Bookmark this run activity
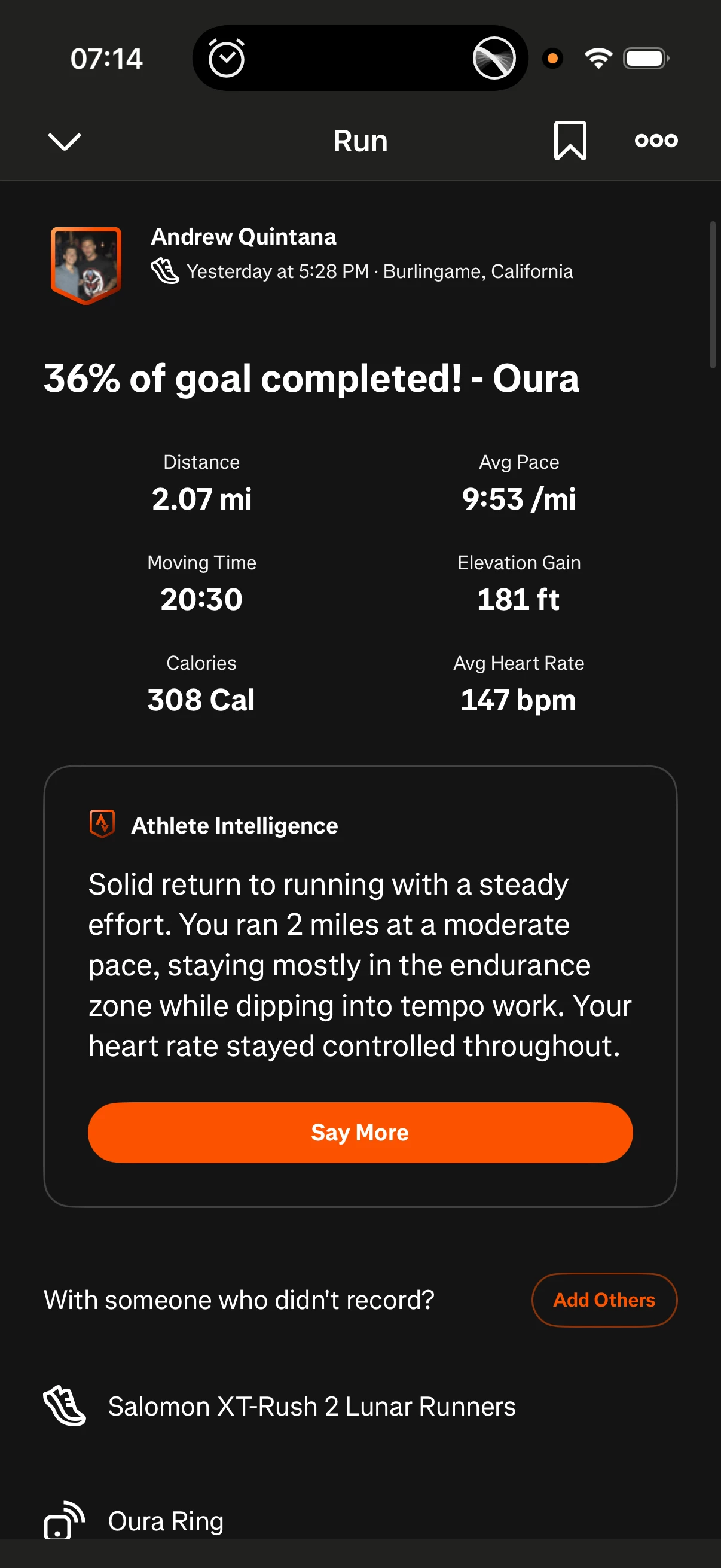721x1568 pixels. [x=570, y=141]
